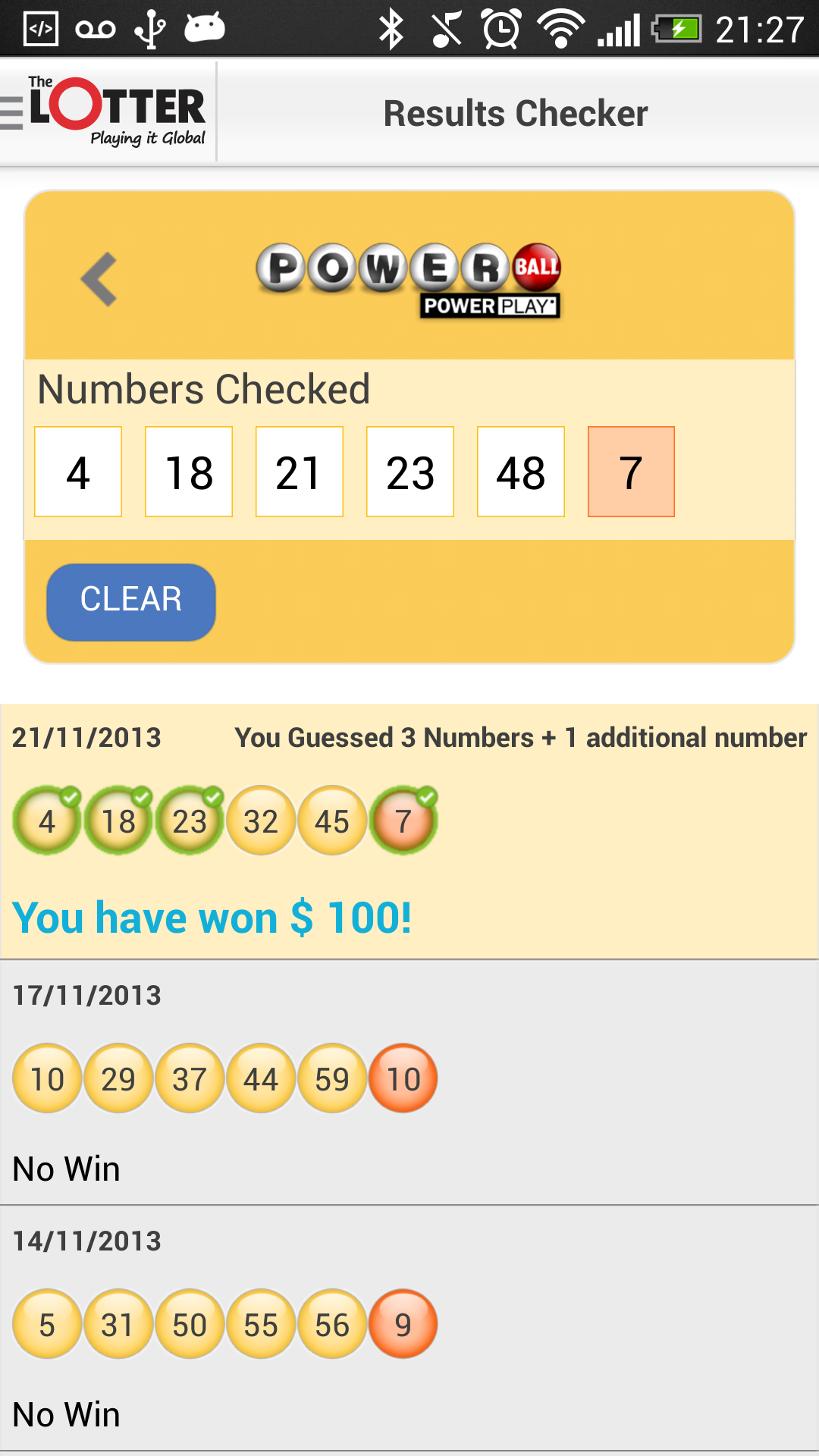Select the number 48 input box

tap(520, 471)
